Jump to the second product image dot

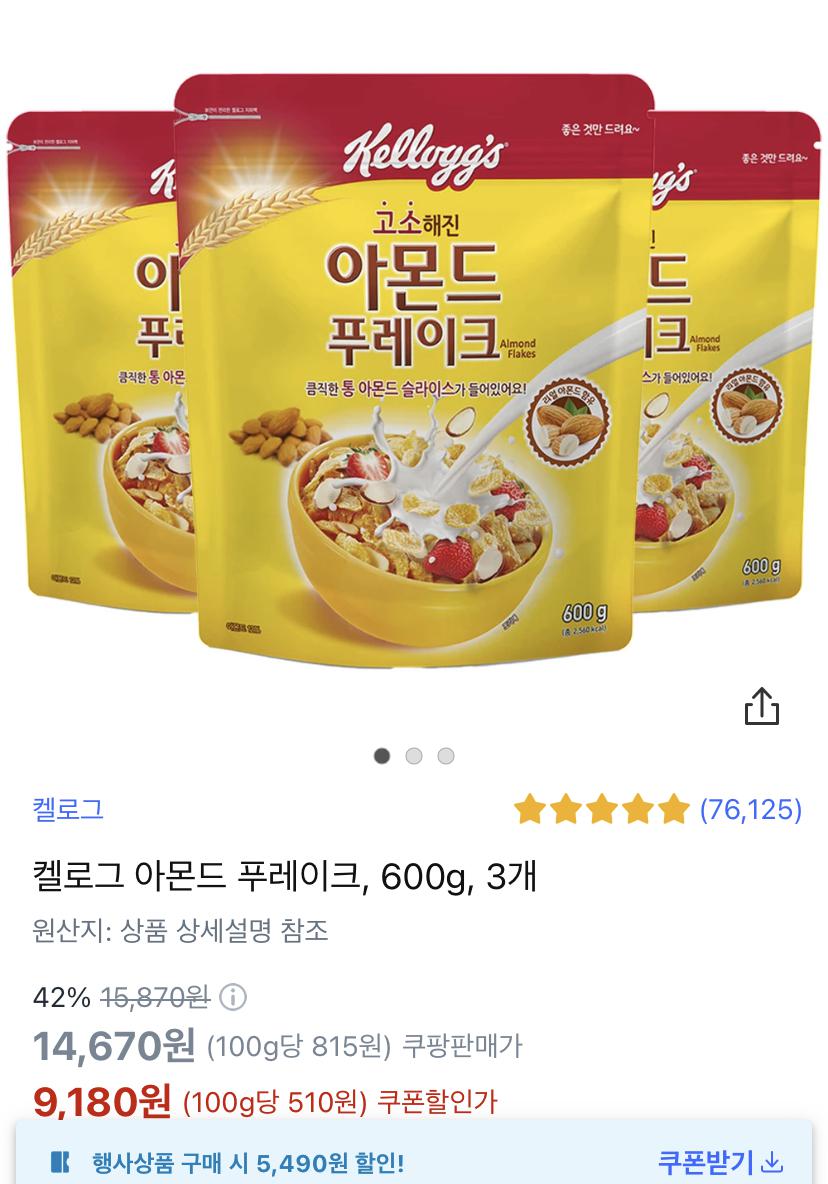[x=414, y=756]
